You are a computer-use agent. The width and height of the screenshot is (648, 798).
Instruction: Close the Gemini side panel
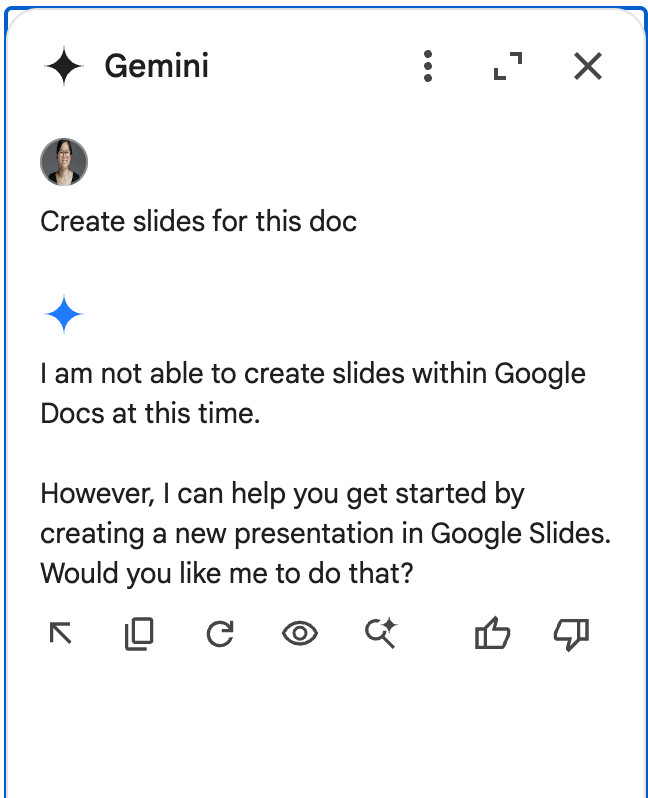point(588,66)
